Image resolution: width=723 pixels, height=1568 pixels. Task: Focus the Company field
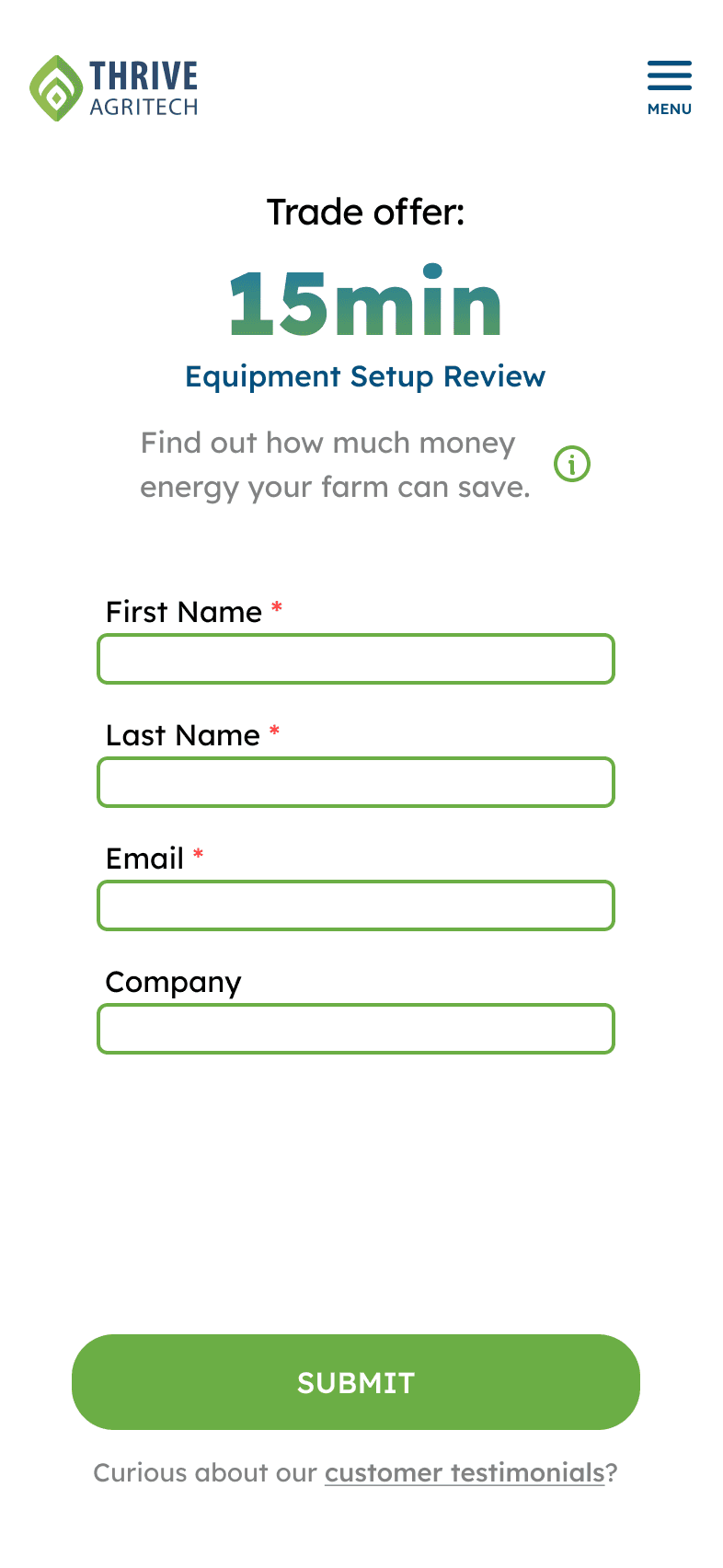(356, 1029)
